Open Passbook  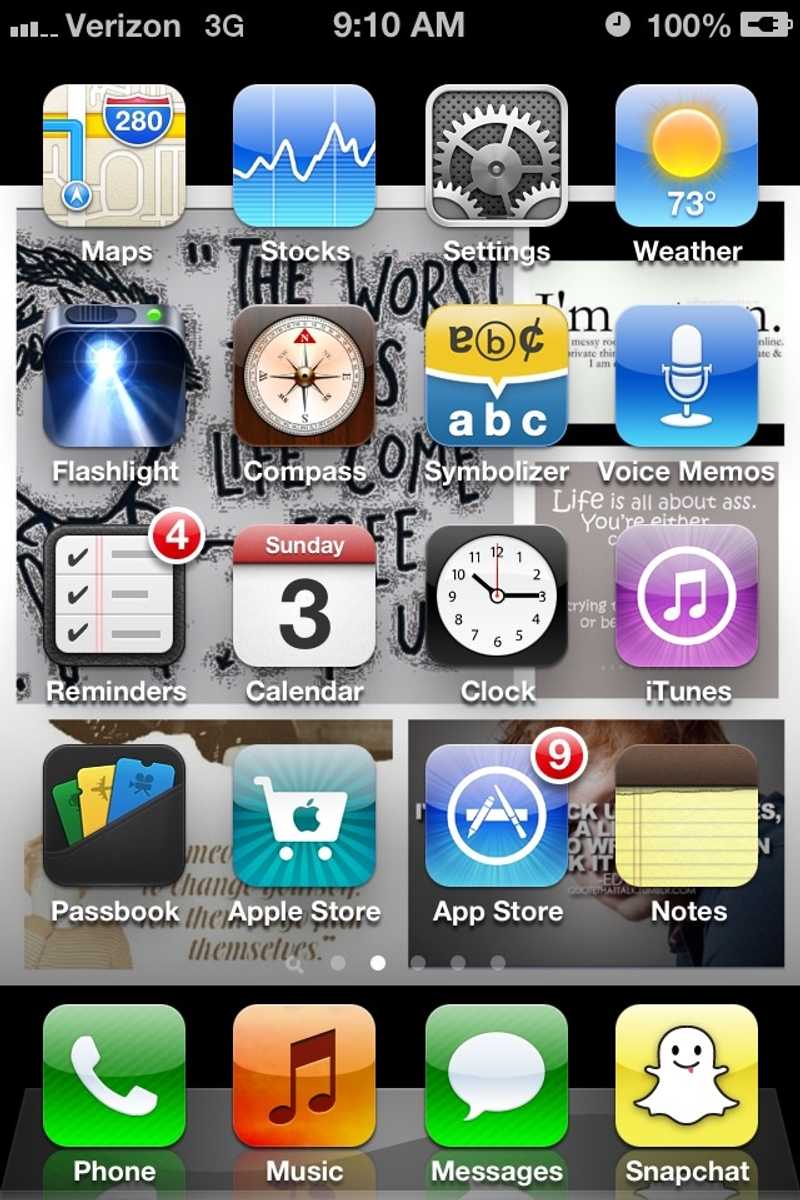(114, 816)
